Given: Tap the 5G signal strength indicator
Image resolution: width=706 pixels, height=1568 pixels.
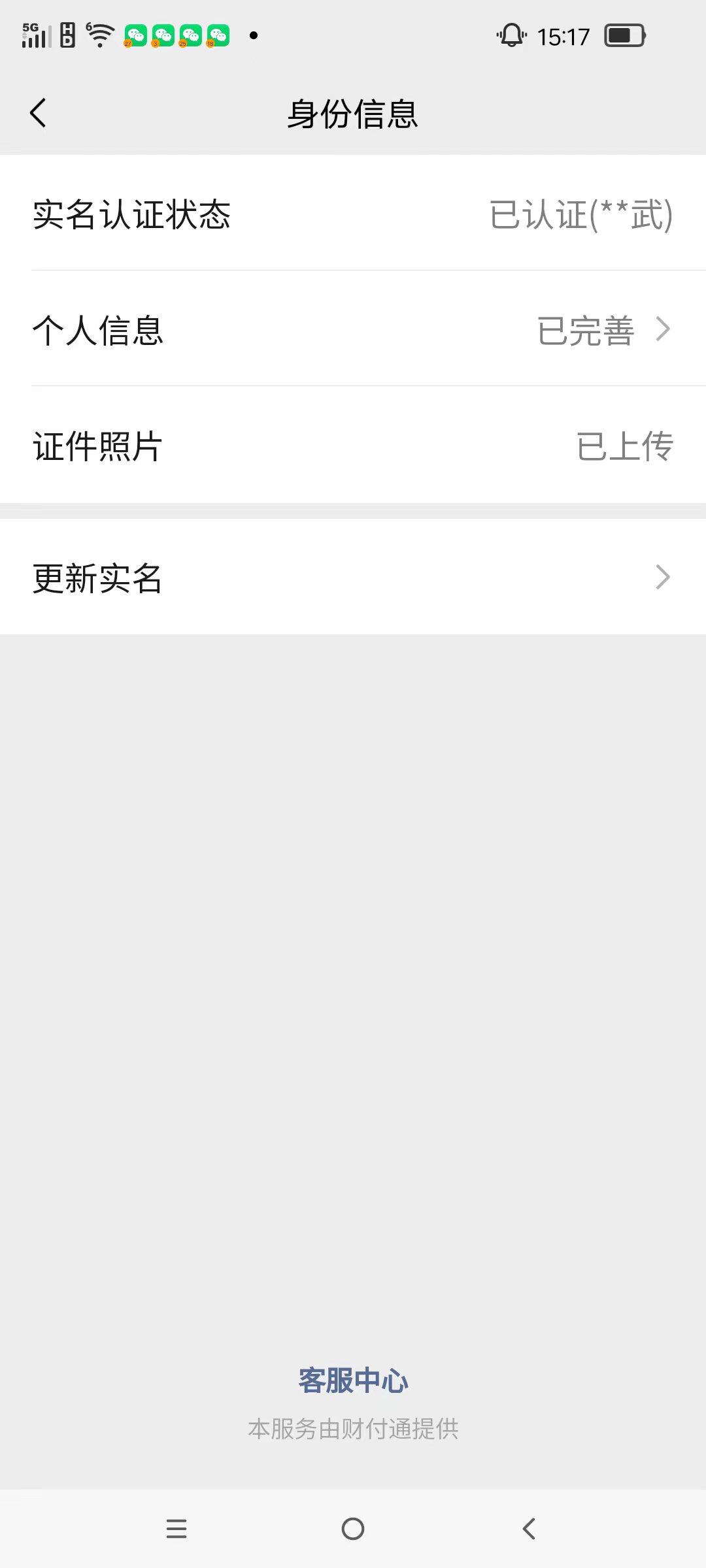Looking at the screenshot, I should (x=36, y=36).
